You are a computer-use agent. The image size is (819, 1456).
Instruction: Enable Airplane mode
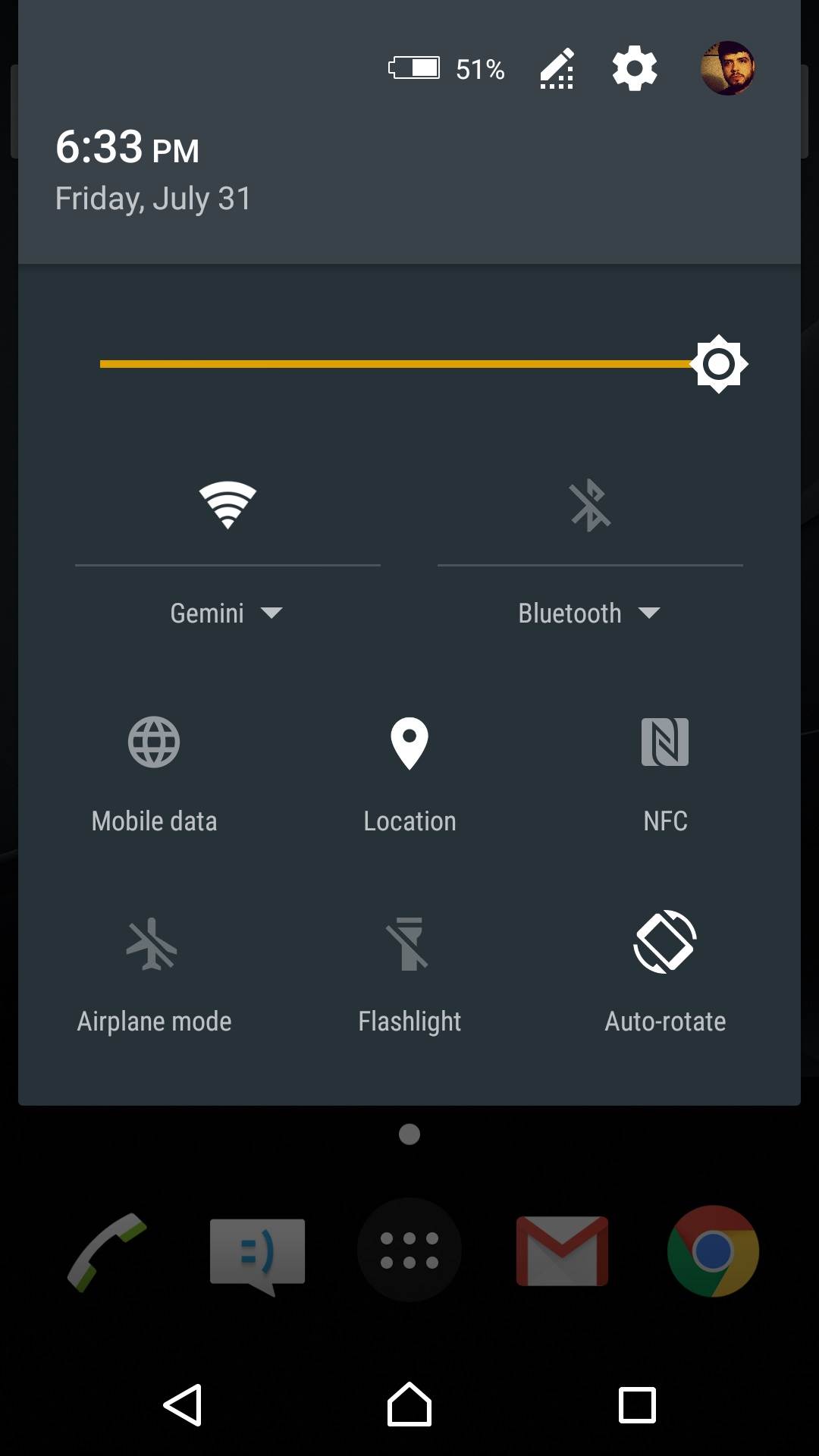[x=154, y=974]
